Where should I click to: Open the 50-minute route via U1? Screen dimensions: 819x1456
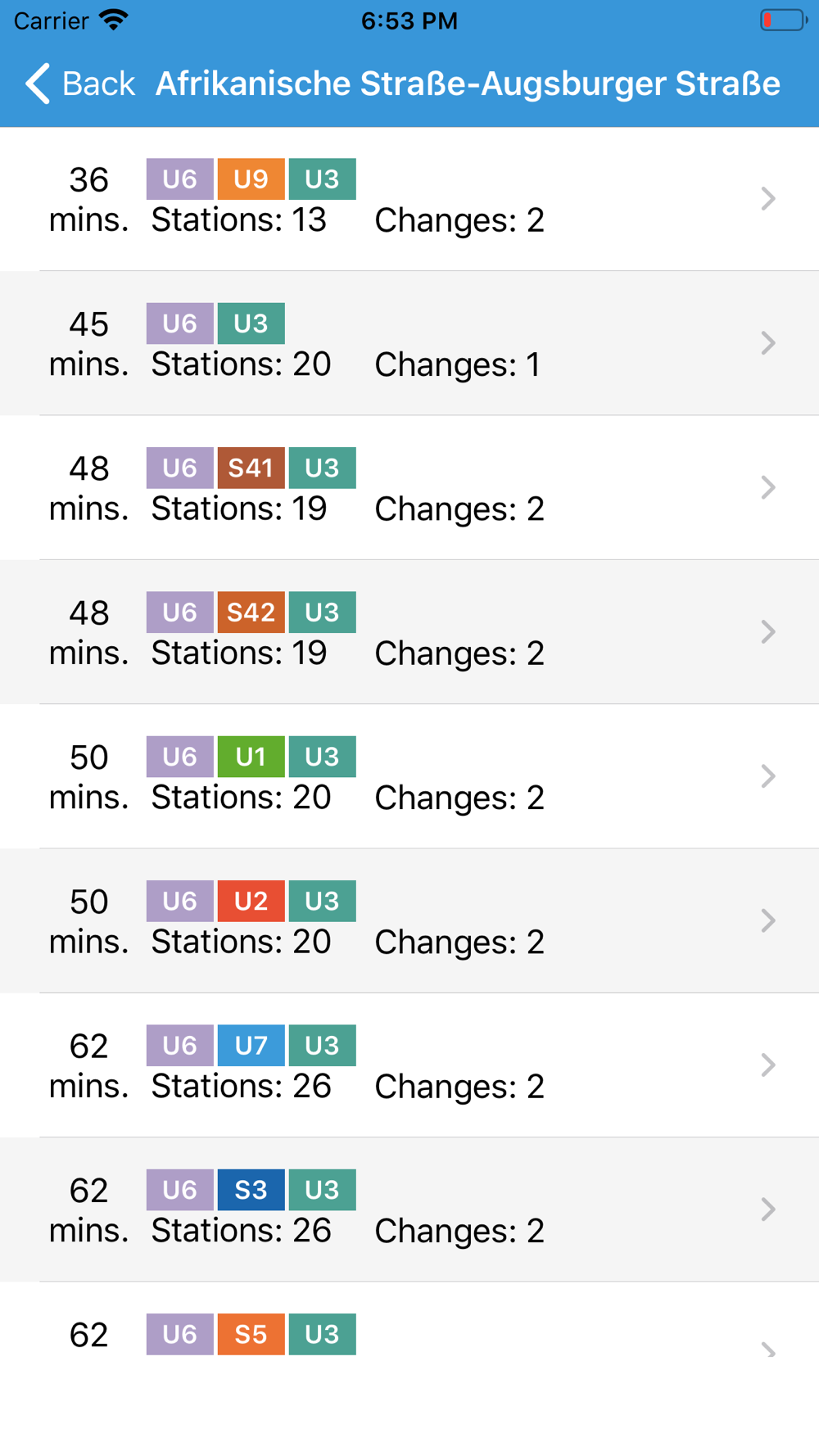click(x=409, y=776)
